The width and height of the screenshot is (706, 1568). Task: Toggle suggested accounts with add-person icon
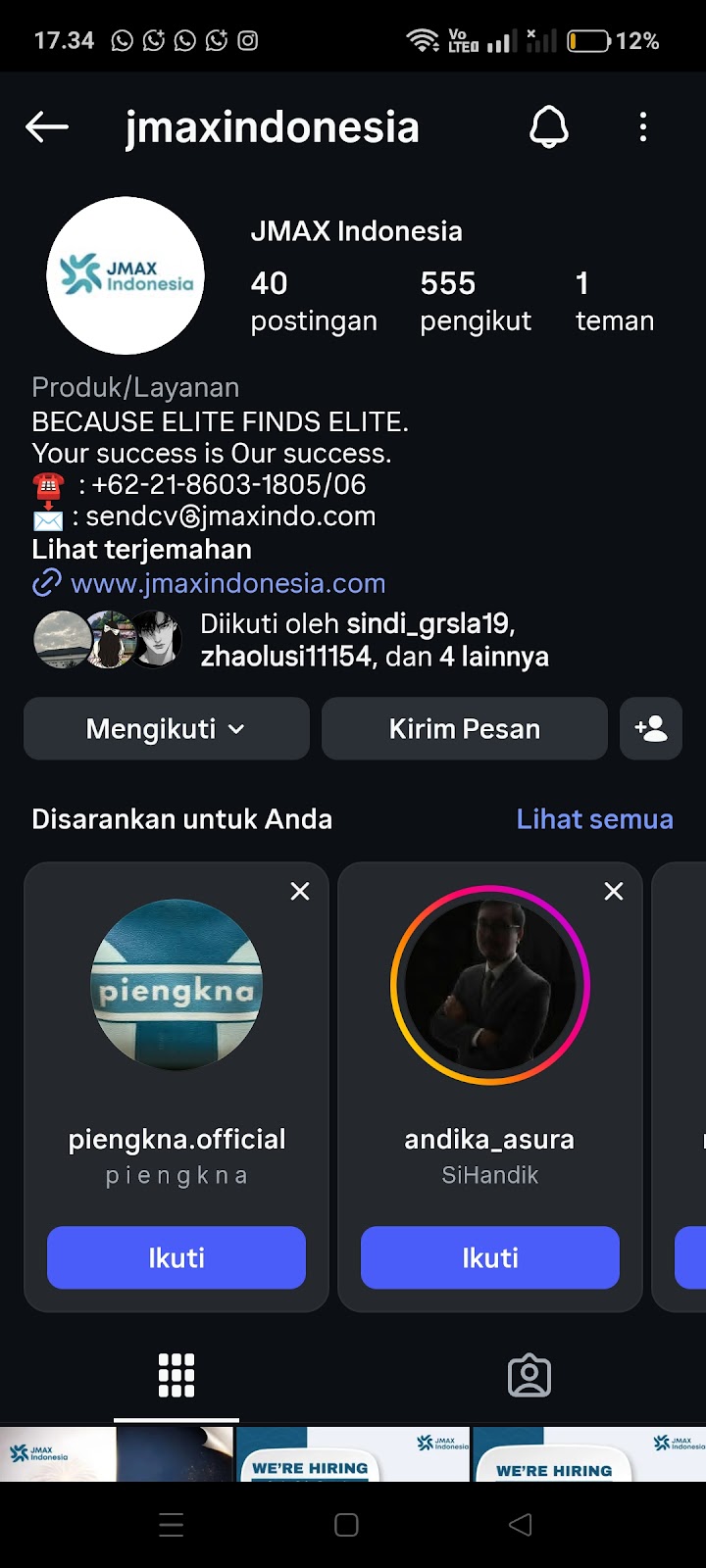tap(651, 729)
